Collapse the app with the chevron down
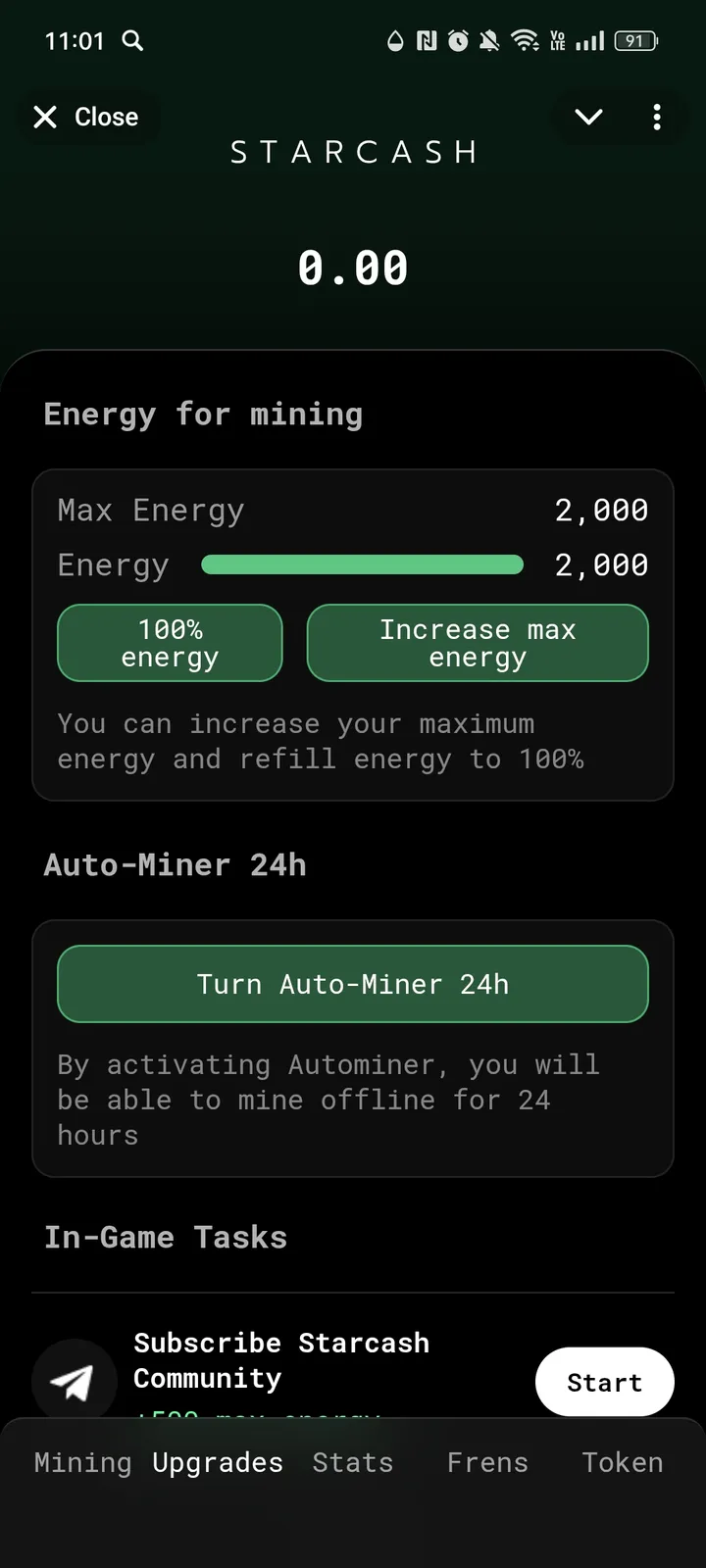Image resolution: width=706 pixels, height=1568 pixels. (588, 118)
